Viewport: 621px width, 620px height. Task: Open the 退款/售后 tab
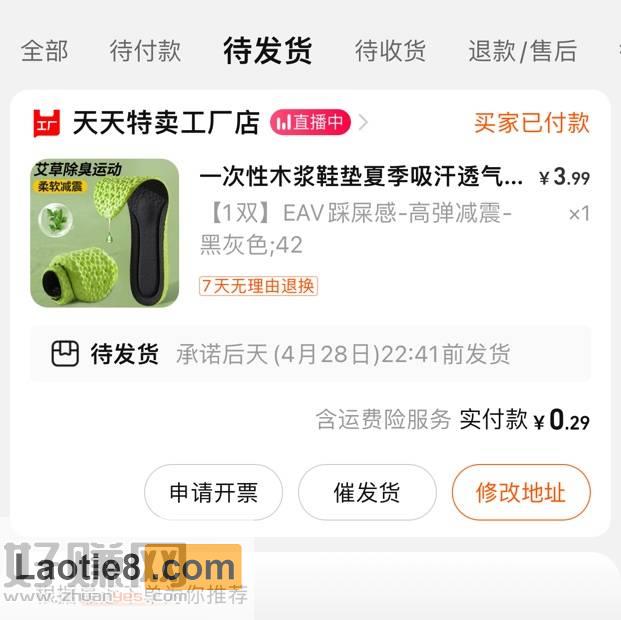[x=522, y=51]
